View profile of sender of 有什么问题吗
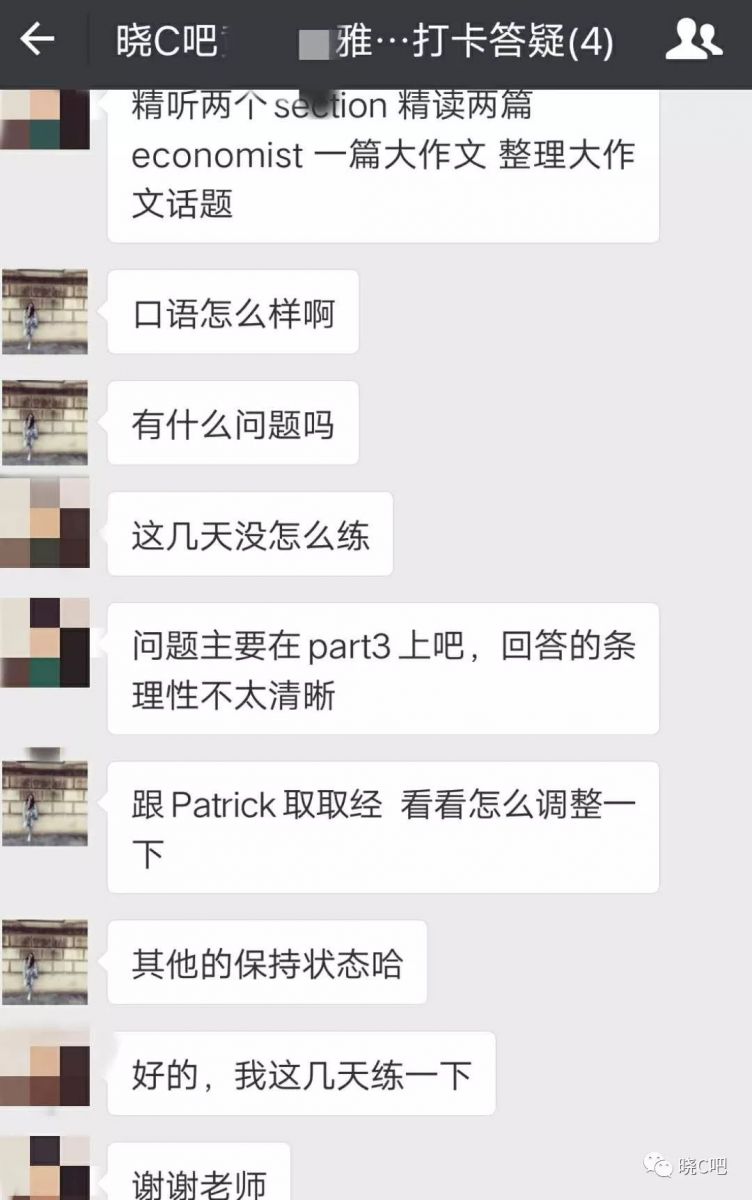 click(x=45, y=422)
